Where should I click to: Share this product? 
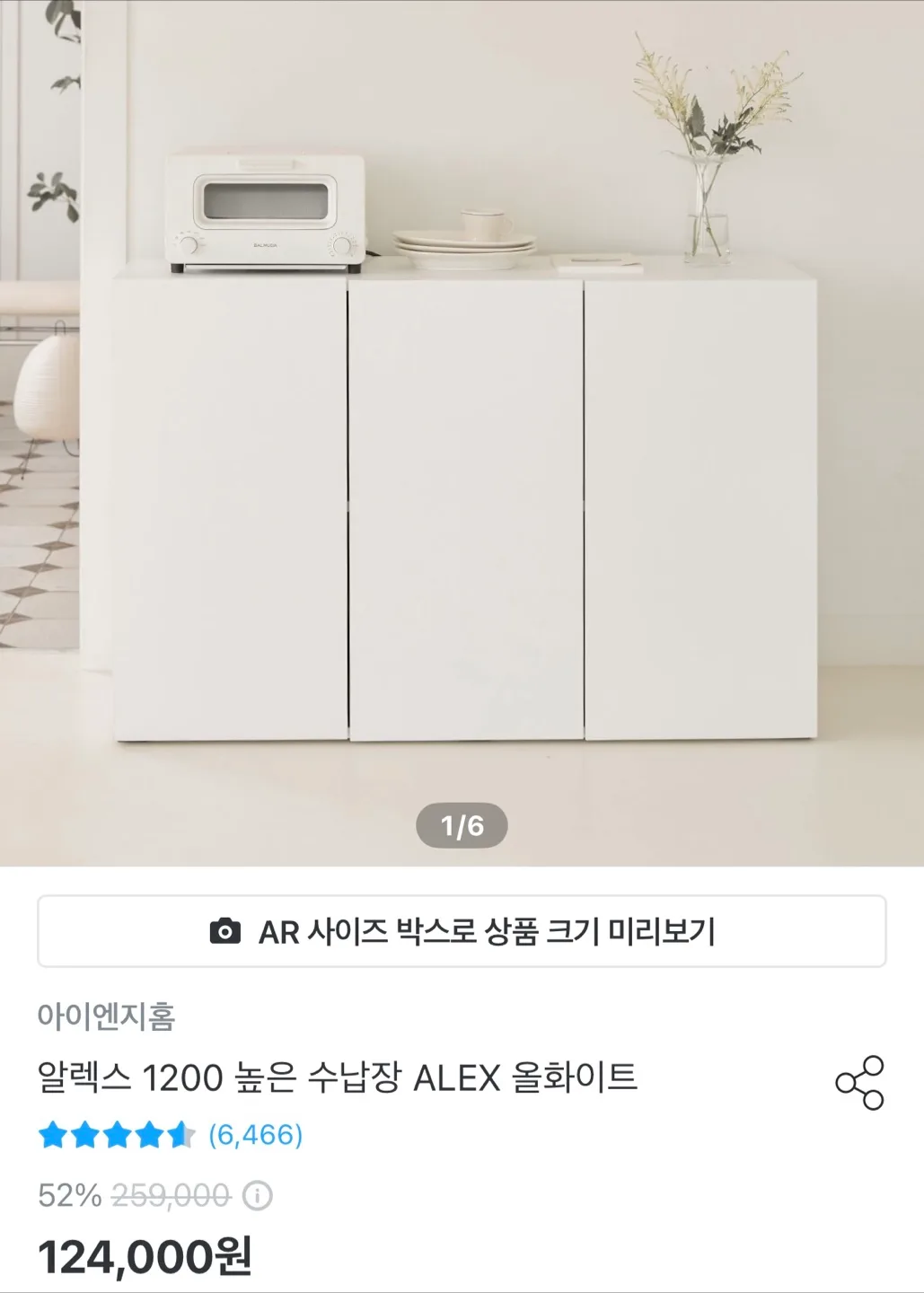[x=859, y=1083]
